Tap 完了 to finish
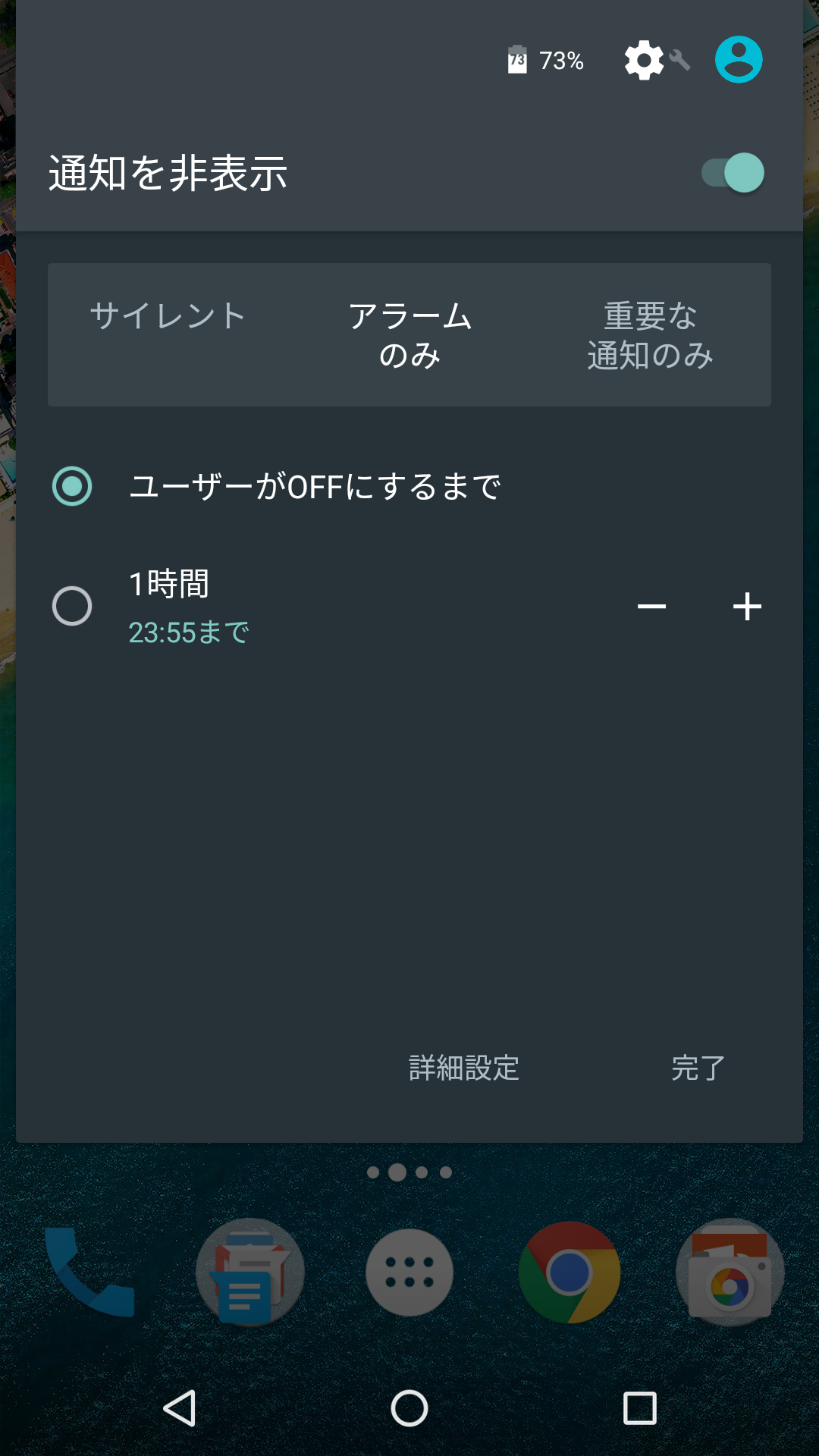819x1456 pixels. click(698, 1068)
